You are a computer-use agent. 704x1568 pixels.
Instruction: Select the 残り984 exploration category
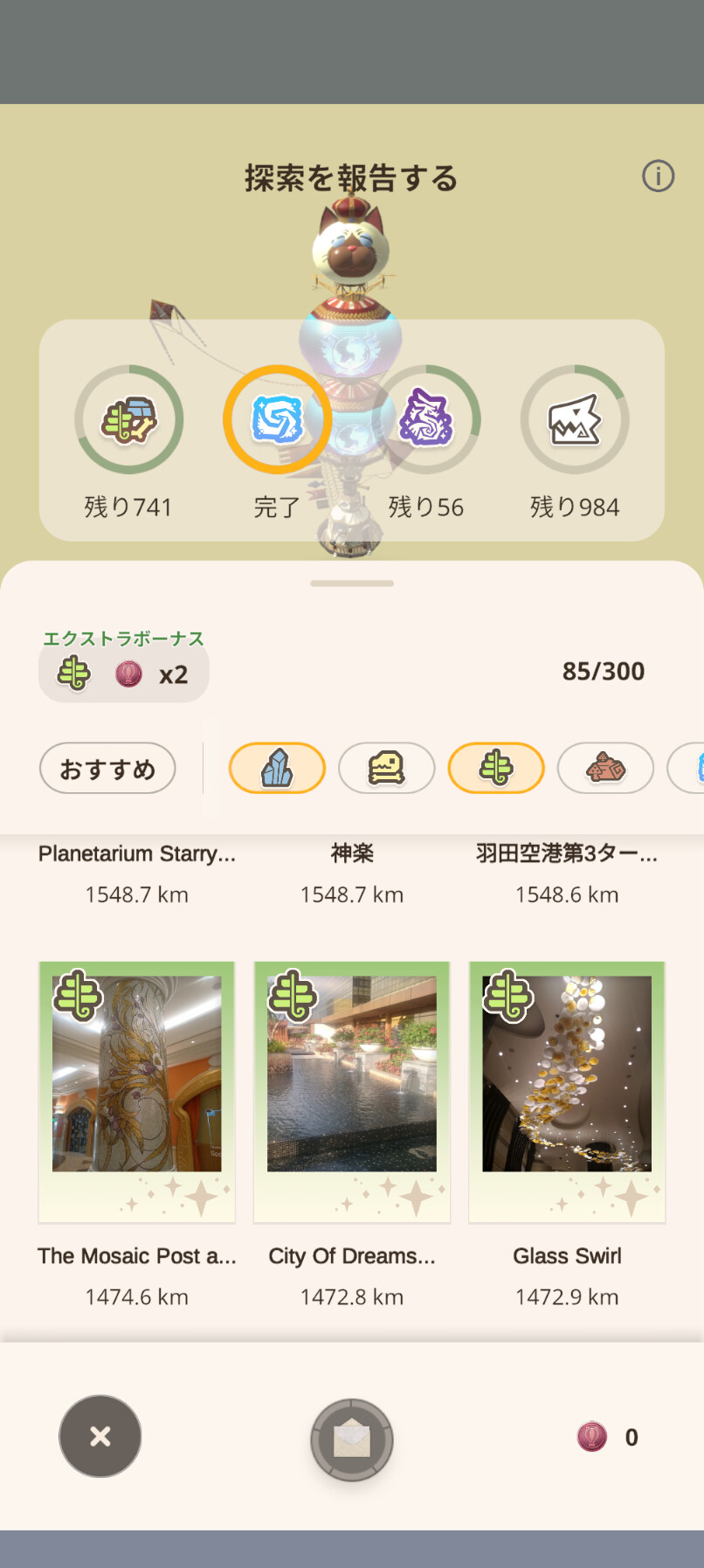575,421
